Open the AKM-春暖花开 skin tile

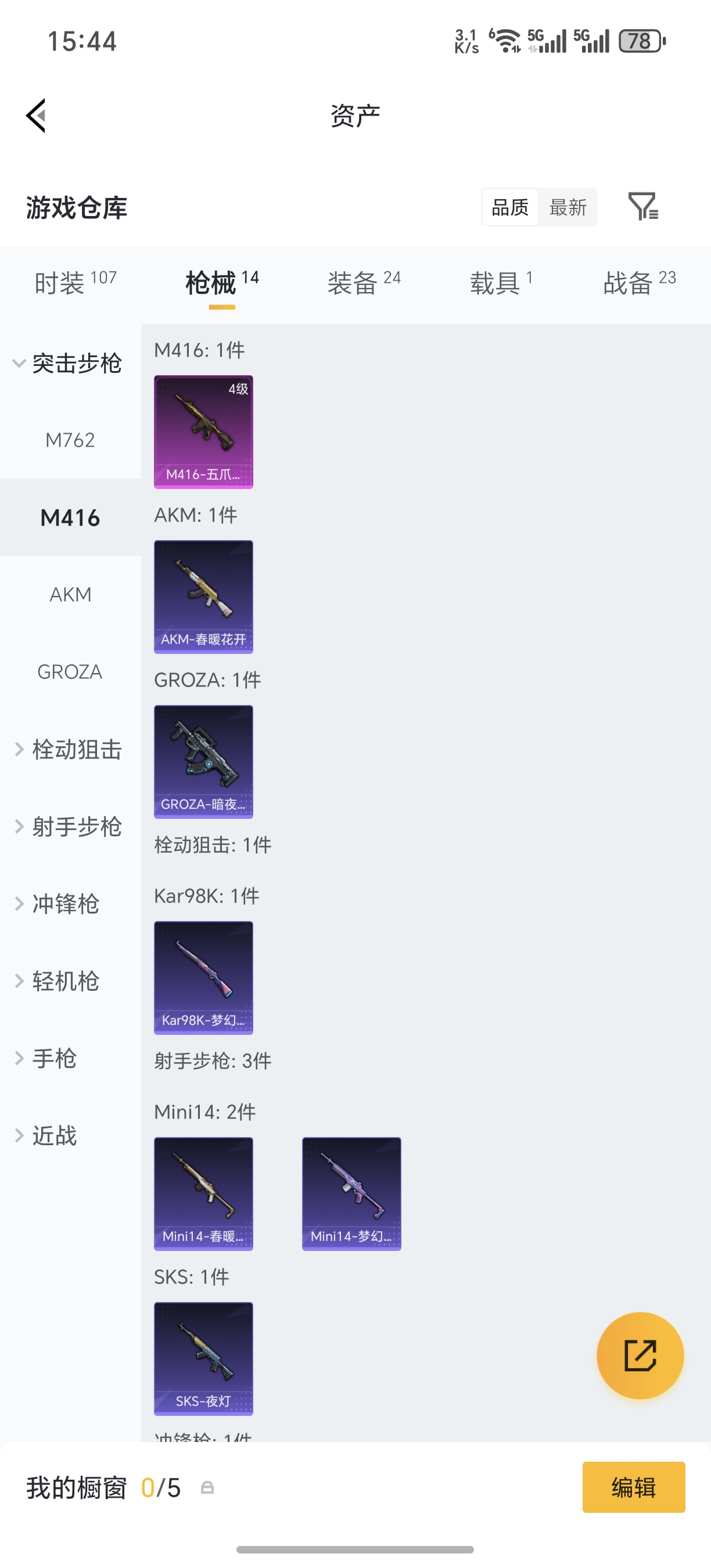click(203, 596)
